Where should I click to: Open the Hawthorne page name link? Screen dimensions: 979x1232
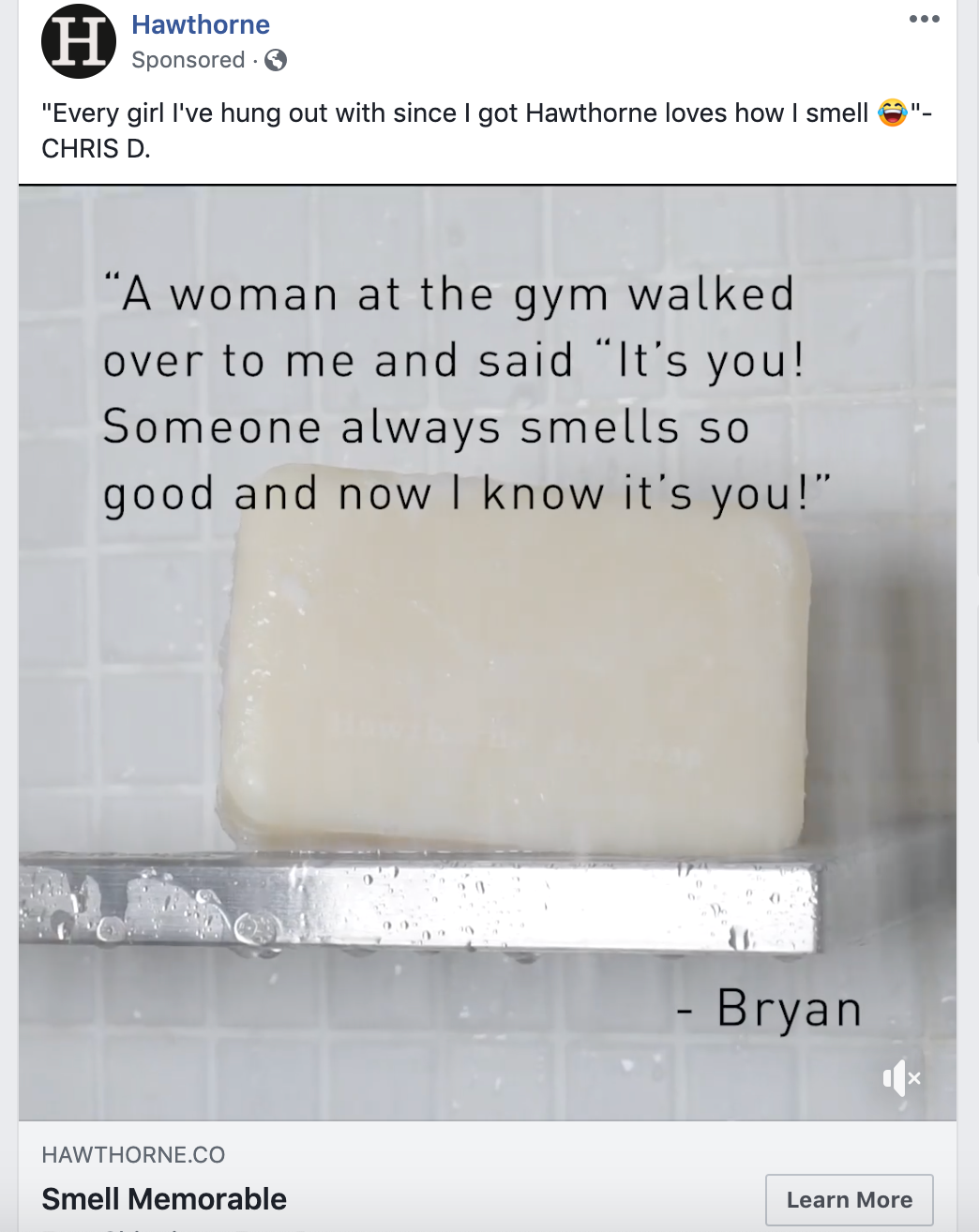click(x=201, y=24)
